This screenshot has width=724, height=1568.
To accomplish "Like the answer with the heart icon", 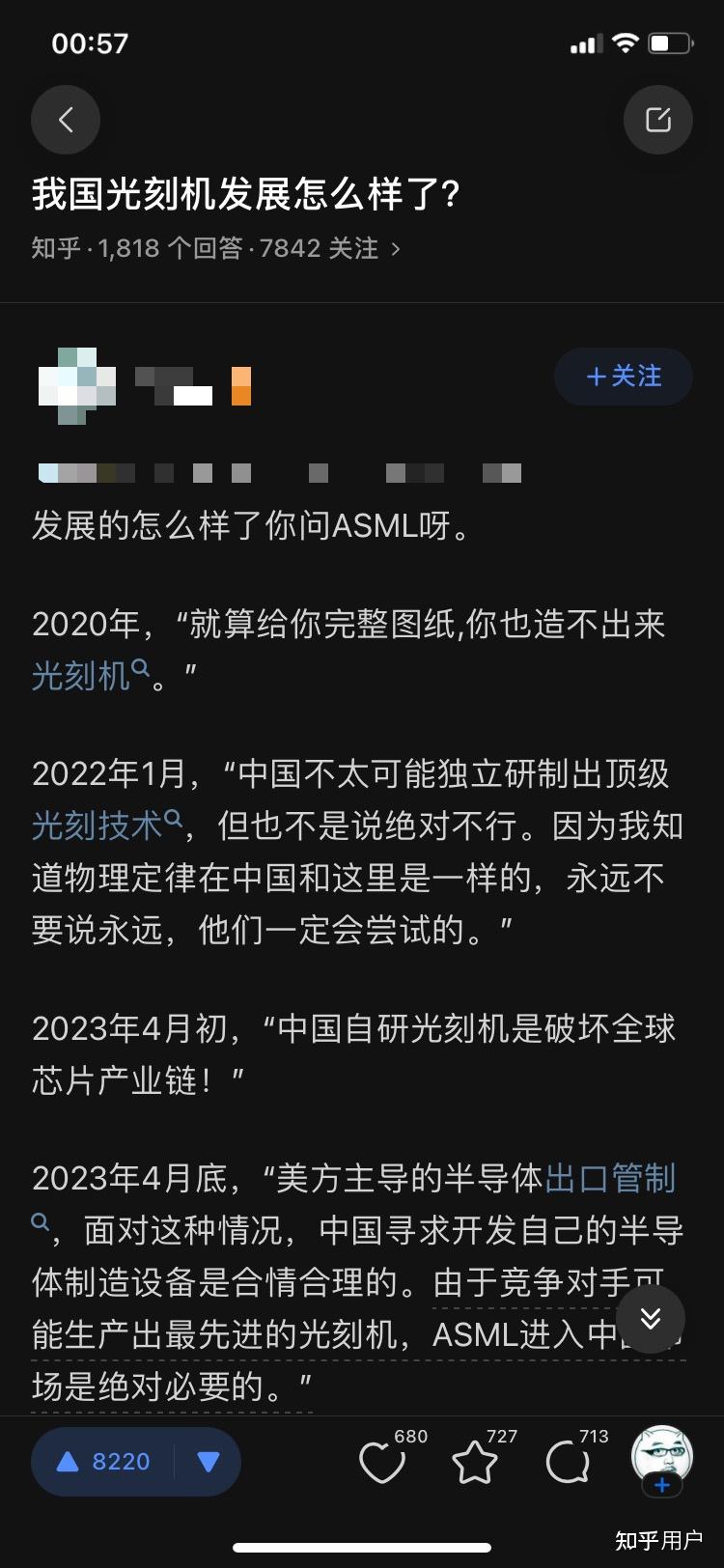I will pos(382,1462).
